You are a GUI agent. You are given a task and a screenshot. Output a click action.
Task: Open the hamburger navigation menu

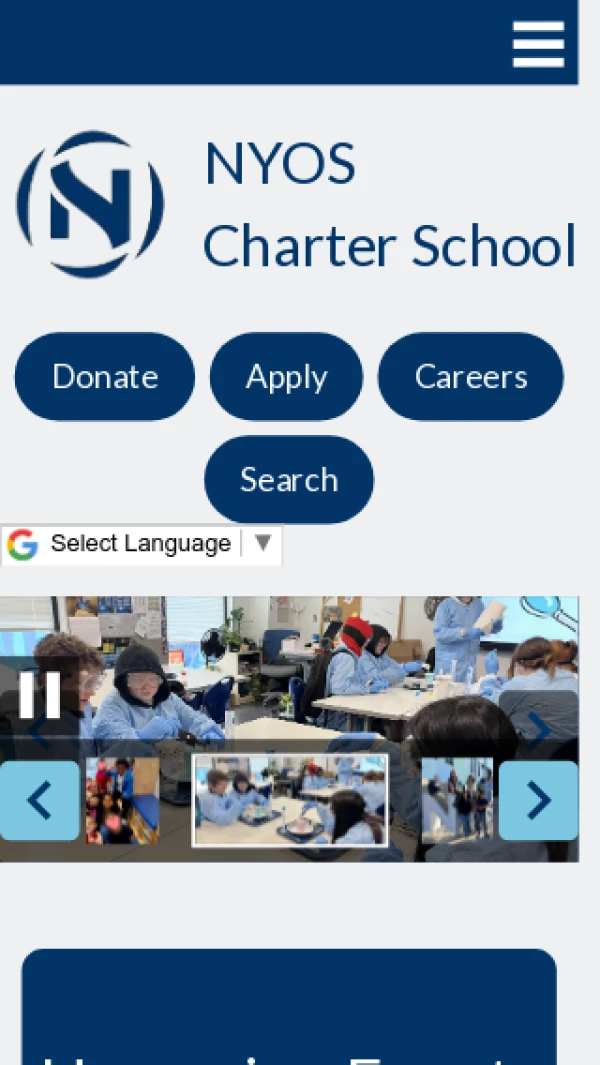click(538, 45)
